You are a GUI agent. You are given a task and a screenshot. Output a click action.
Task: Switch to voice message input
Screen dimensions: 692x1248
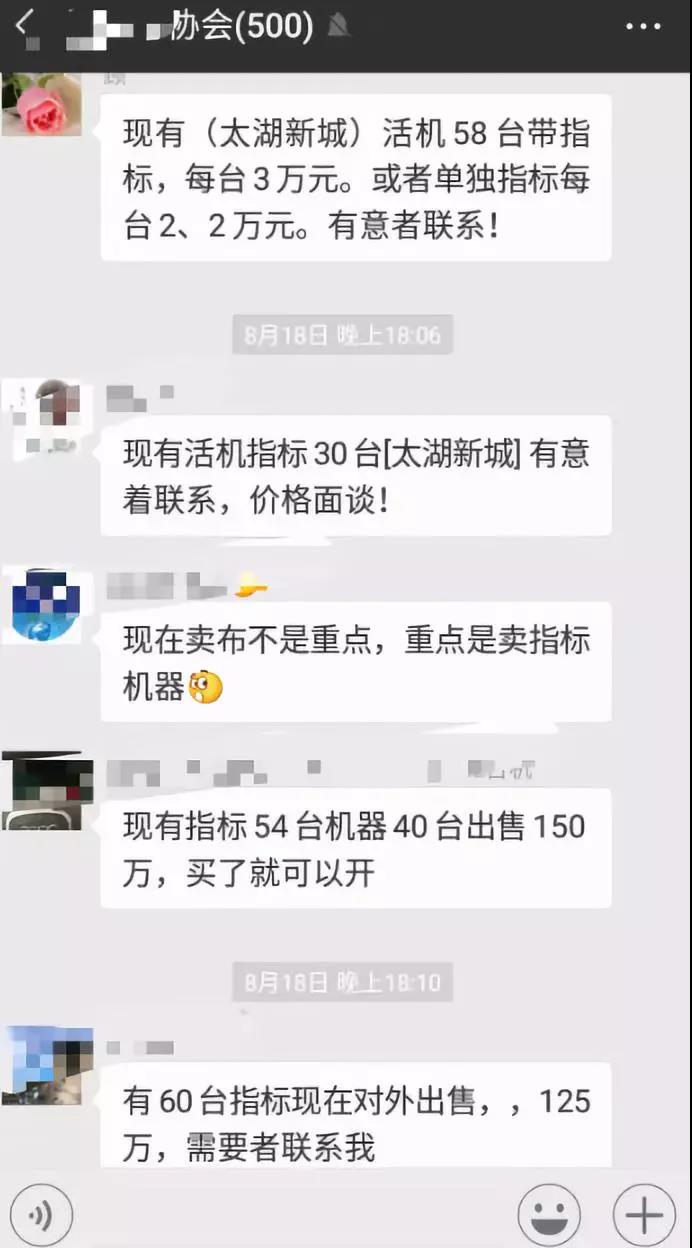pos(41,1215)
